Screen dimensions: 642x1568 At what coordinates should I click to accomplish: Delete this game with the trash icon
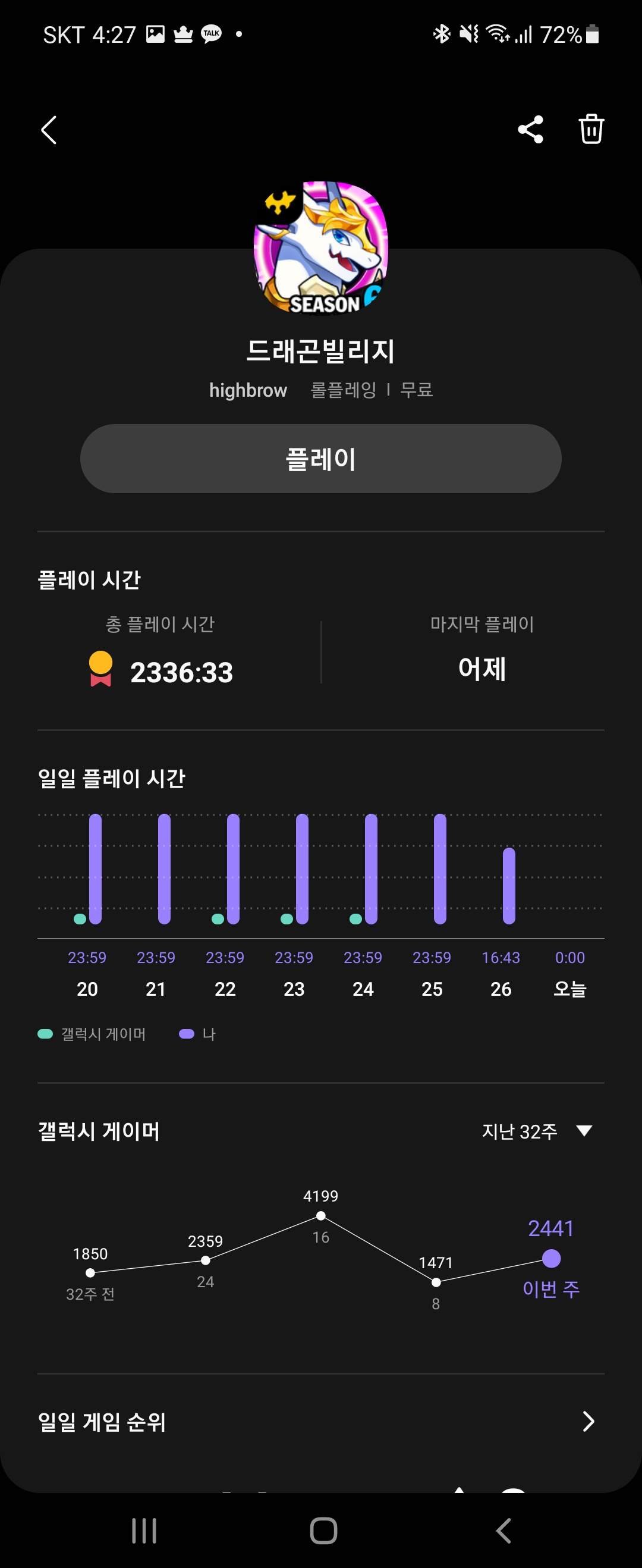pos(591,129)
